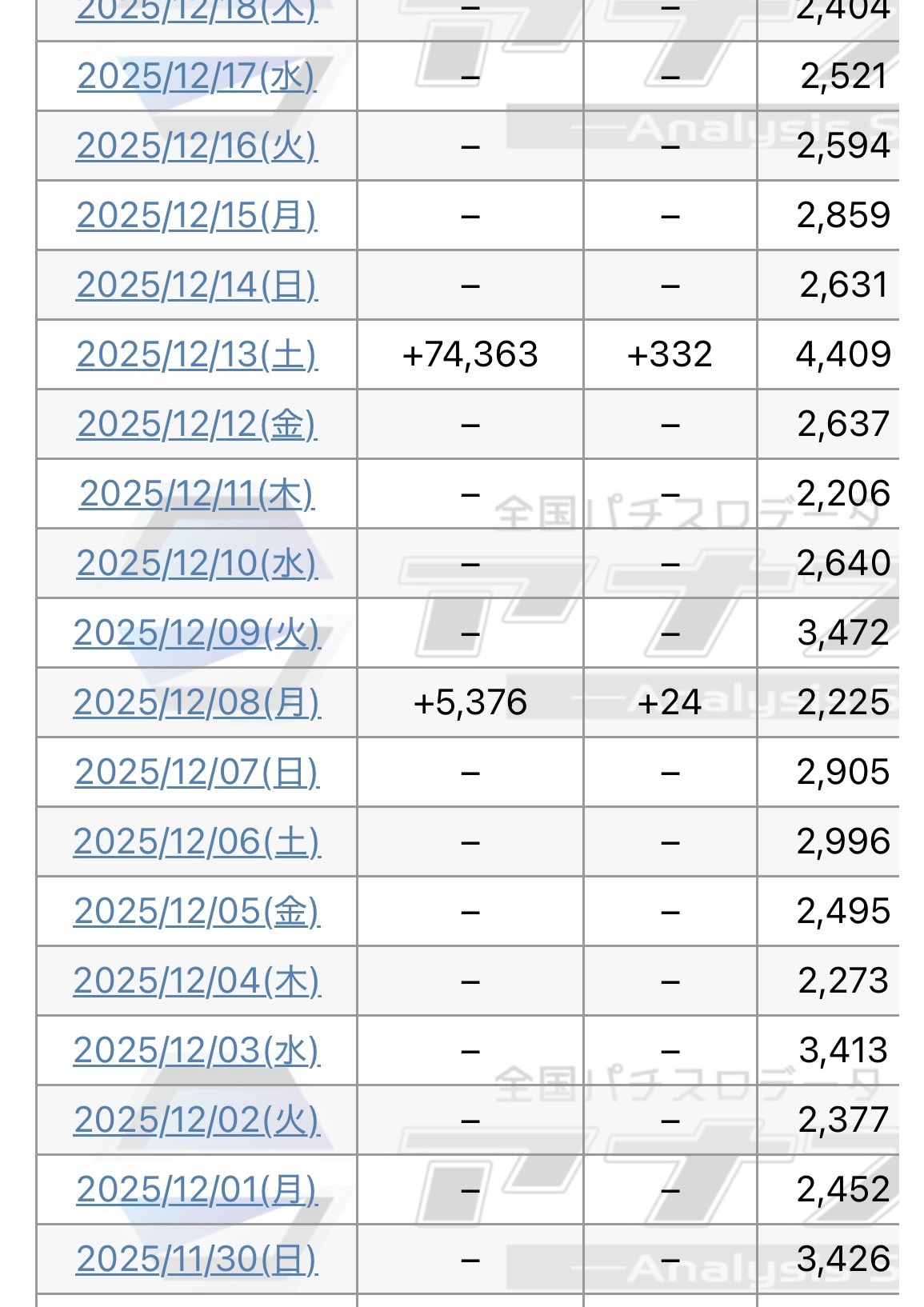Screen dimensions: 924x1307
Task: Open the 2025/12/08(月) date link
Action: pyautogui.click(x=197, y=703)
